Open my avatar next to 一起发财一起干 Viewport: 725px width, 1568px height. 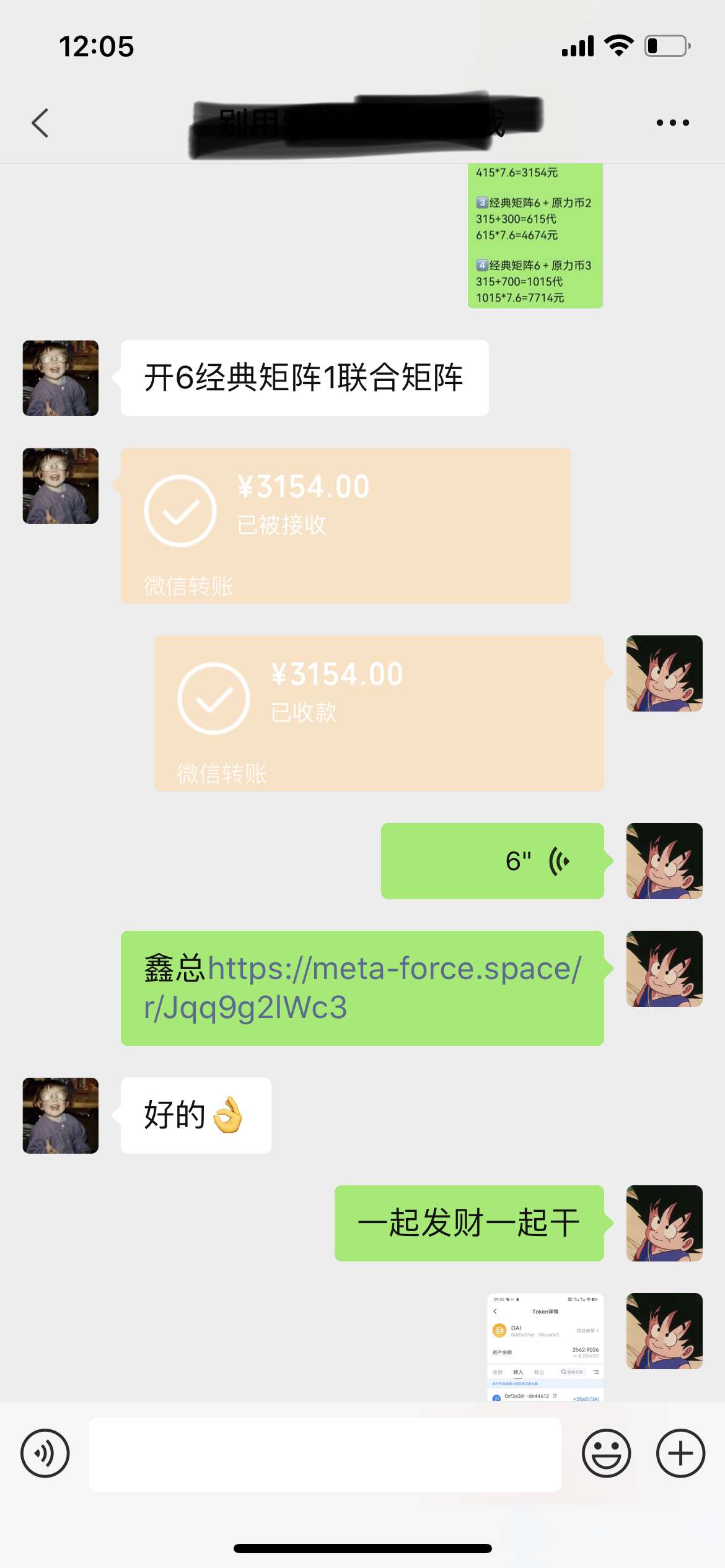click(x=664, y=1223)
